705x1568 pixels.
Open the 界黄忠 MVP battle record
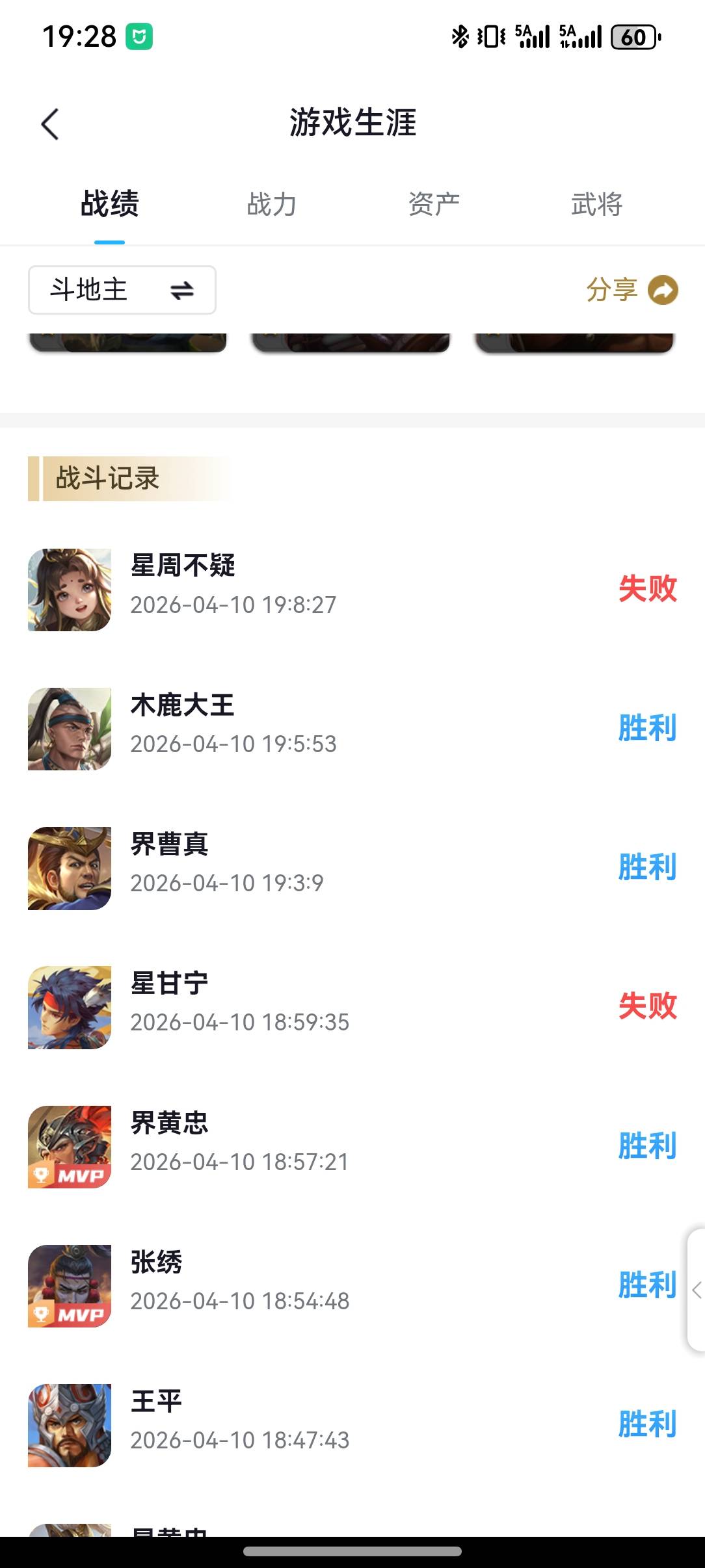coord(351,1146)
